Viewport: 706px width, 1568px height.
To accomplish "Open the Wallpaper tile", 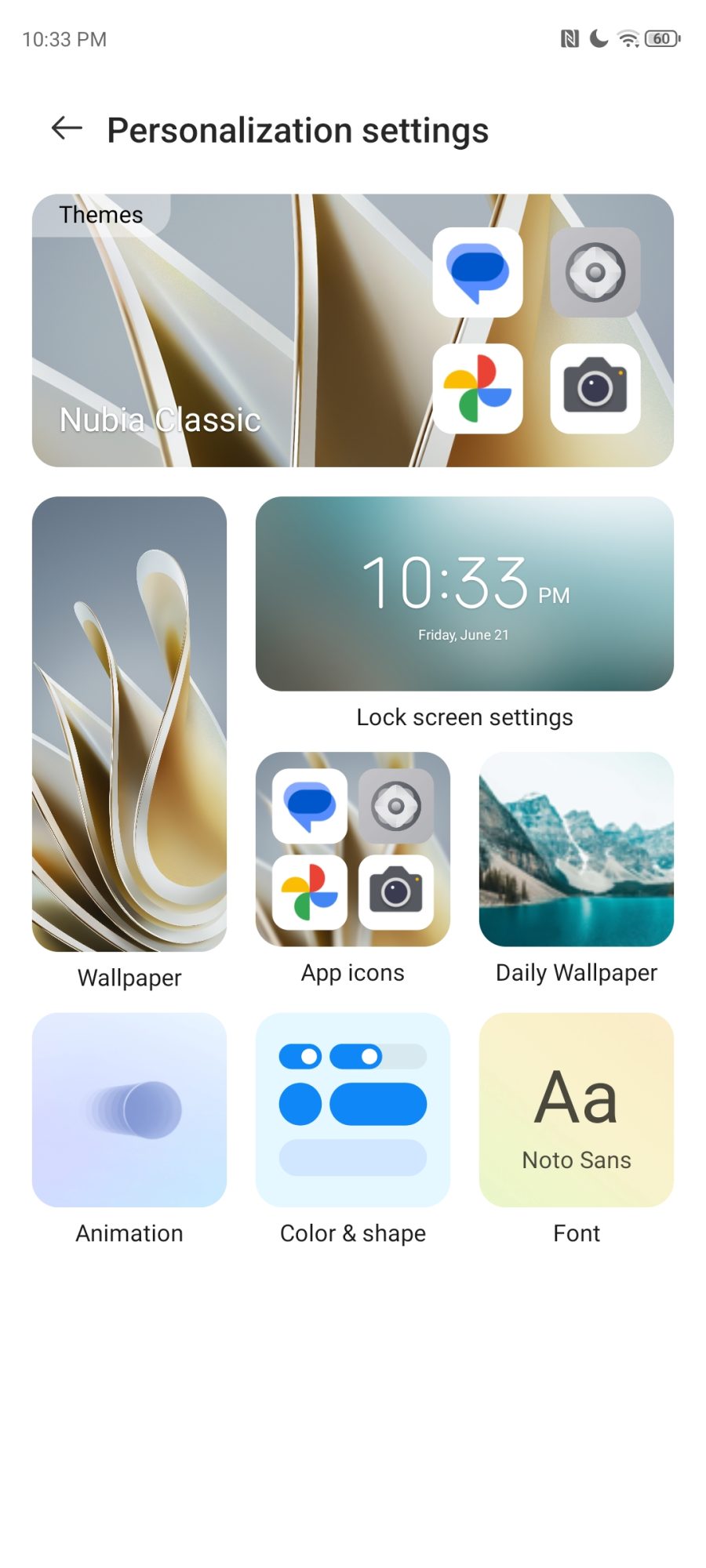I will pos(129,724).
